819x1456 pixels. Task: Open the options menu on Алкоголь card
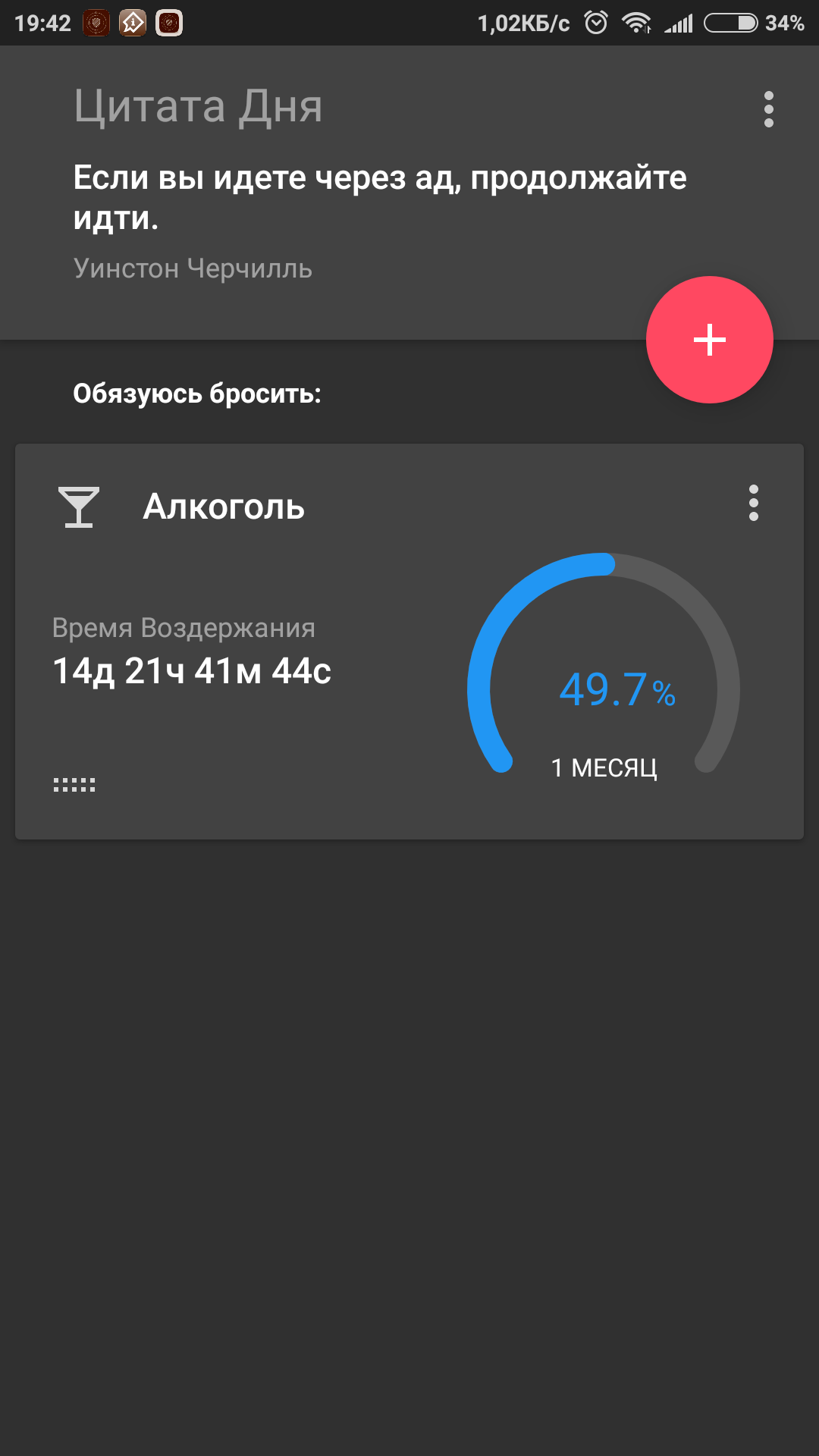(x=753, y=504)
